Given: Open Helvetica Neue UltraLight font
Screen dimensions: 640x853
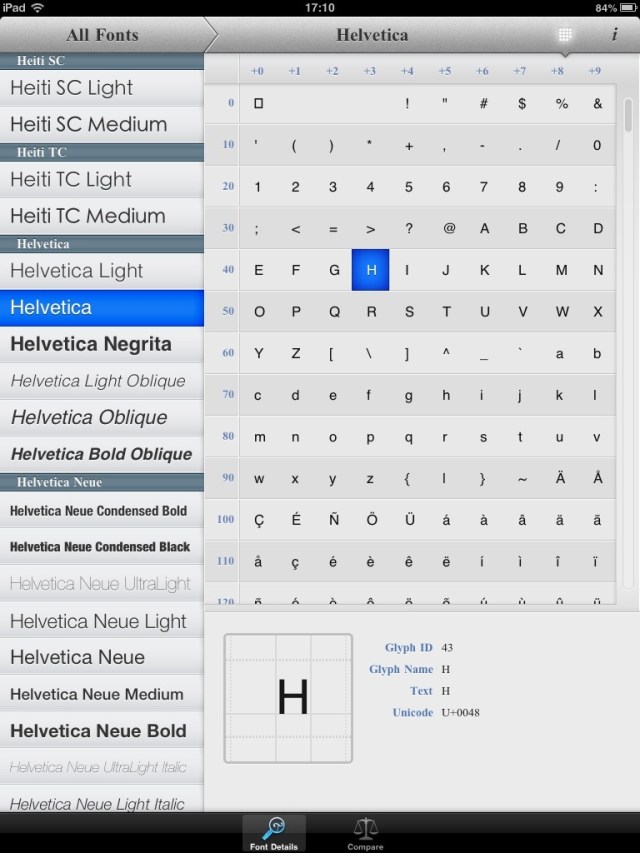Looking at the screenshot, I should tap(100, 583).
